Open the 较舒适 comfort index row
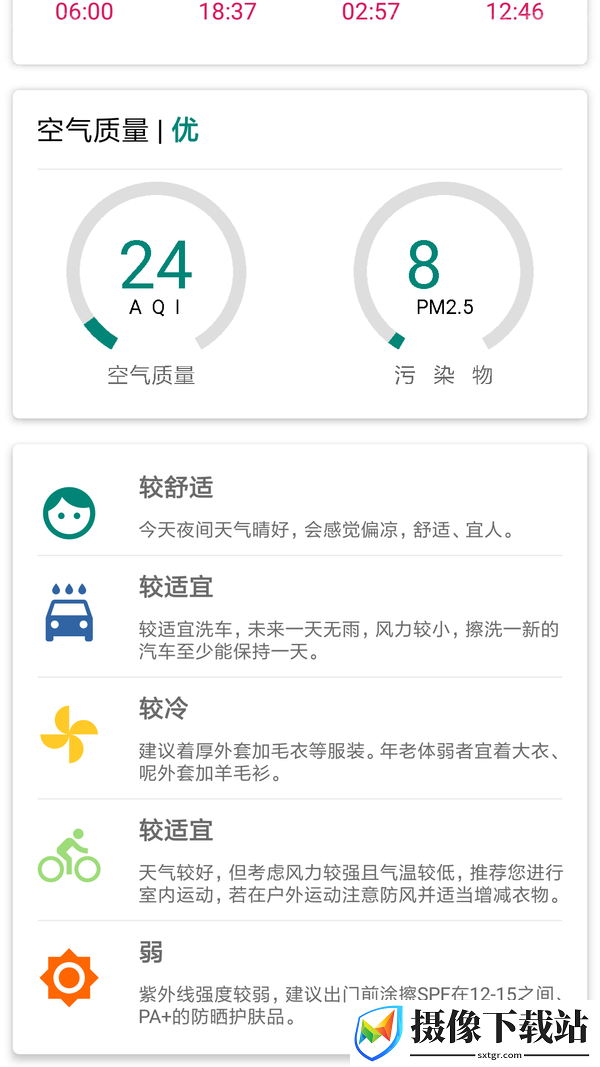 tap(300, 506)
